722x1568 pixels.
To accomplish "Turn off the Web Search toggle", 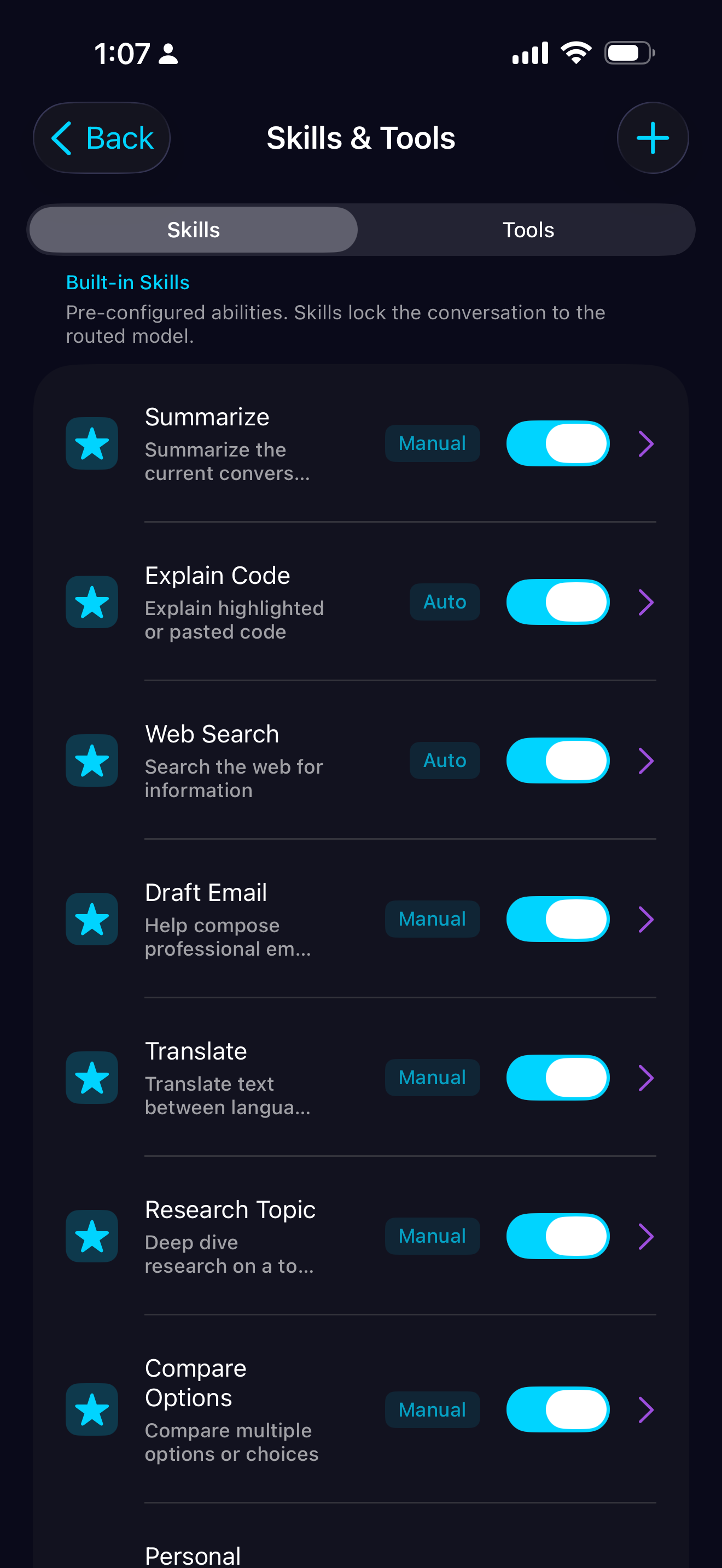I will (557, 760).
